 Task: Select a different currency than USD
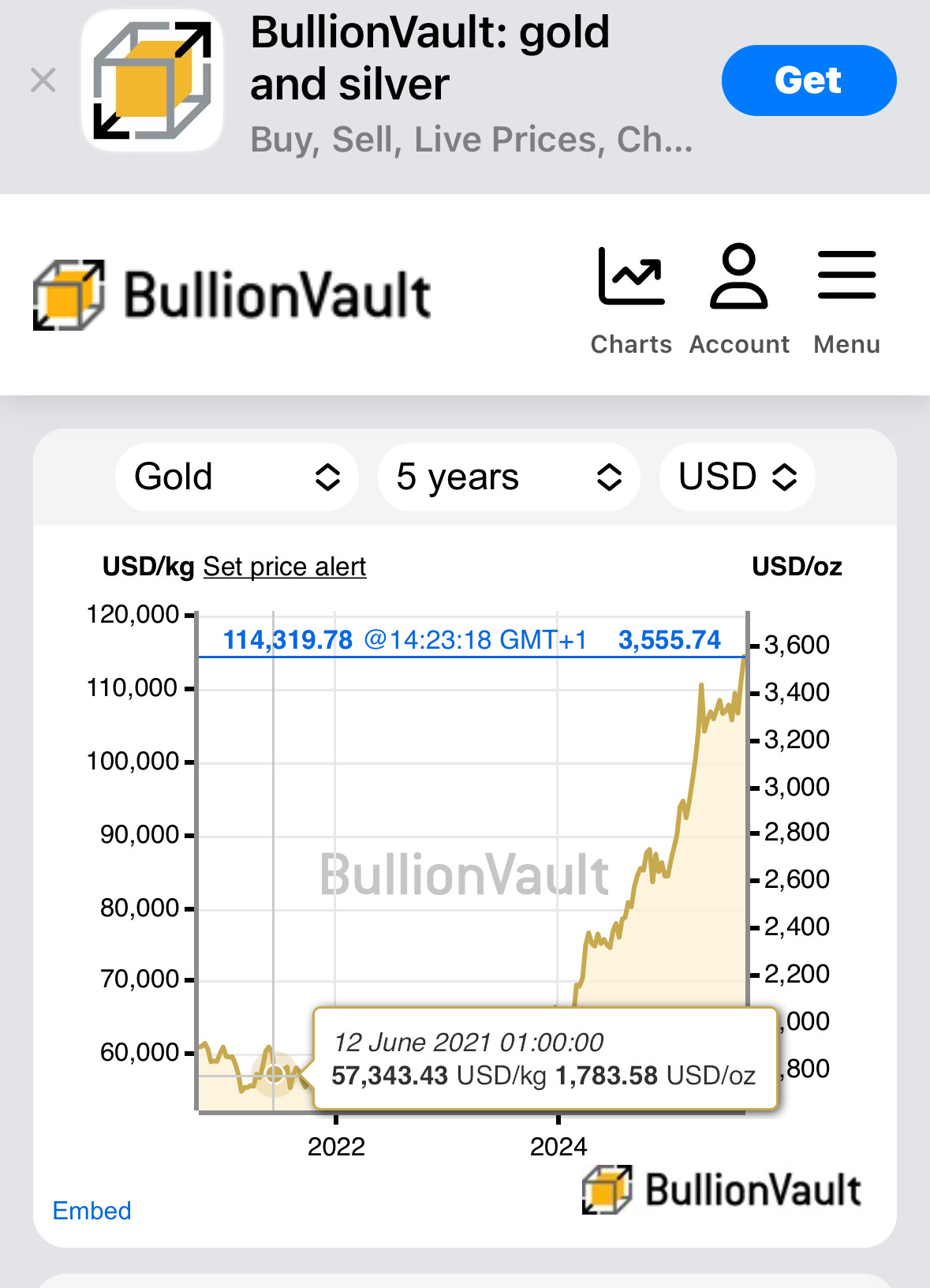(737, 477)
